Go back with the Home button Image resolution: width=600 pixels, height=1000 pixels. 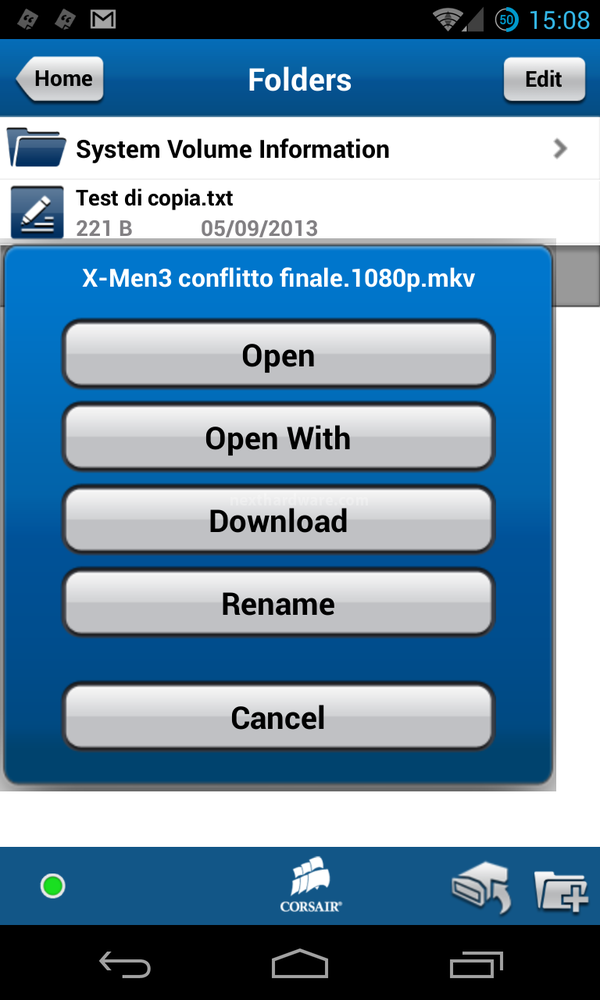(59, 79)
